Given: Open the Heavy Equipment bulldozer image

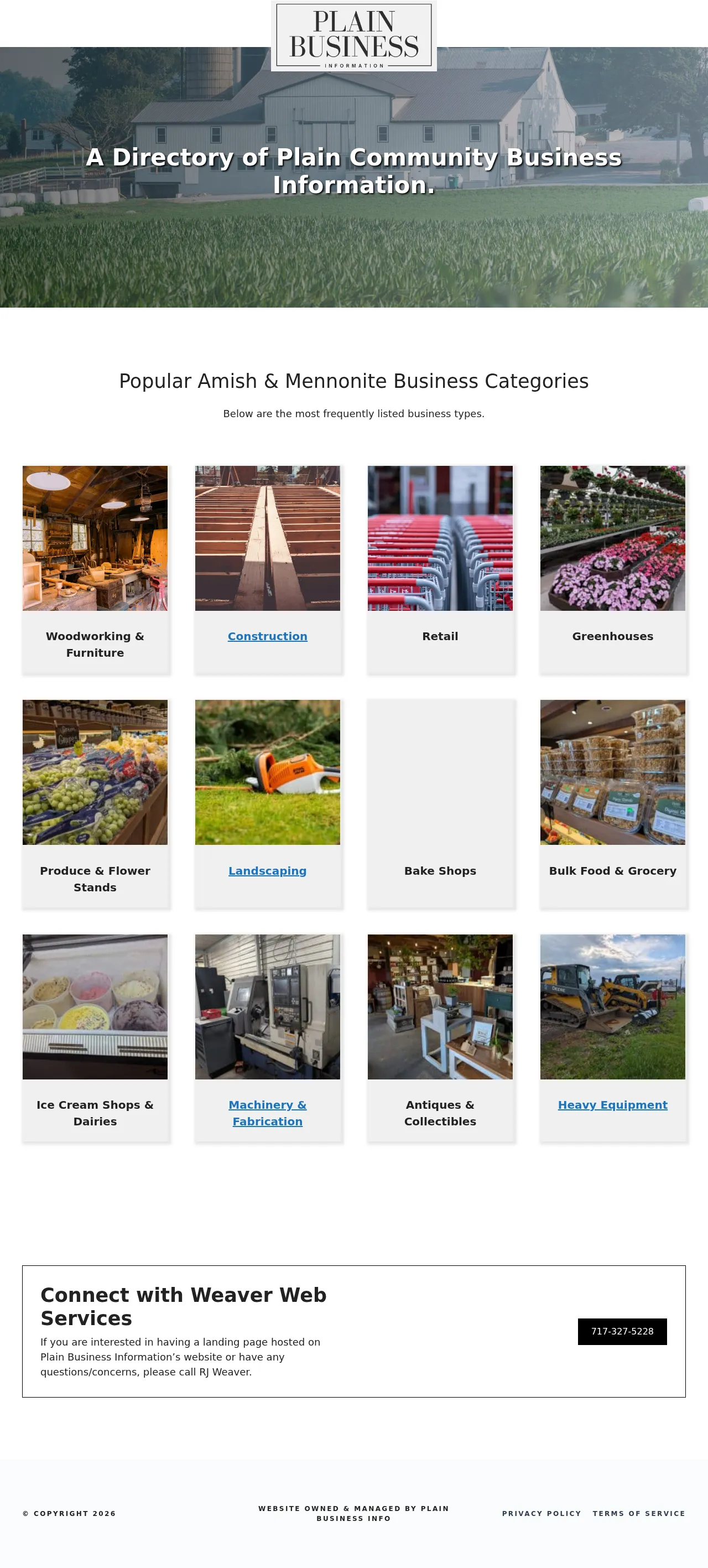Looking at the screenshot, I should (612, 1006).
